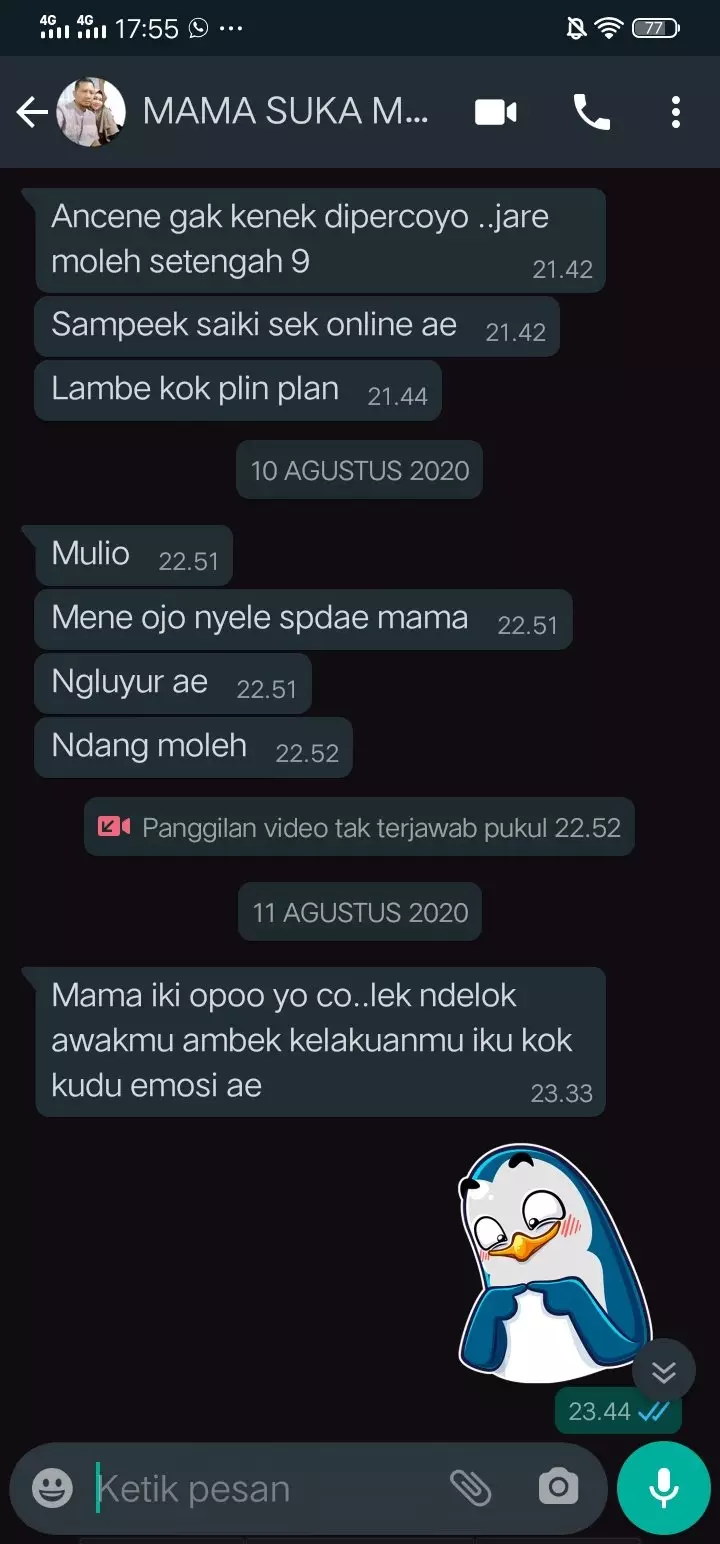
Task: Start a video call
Action: [495, 113]
